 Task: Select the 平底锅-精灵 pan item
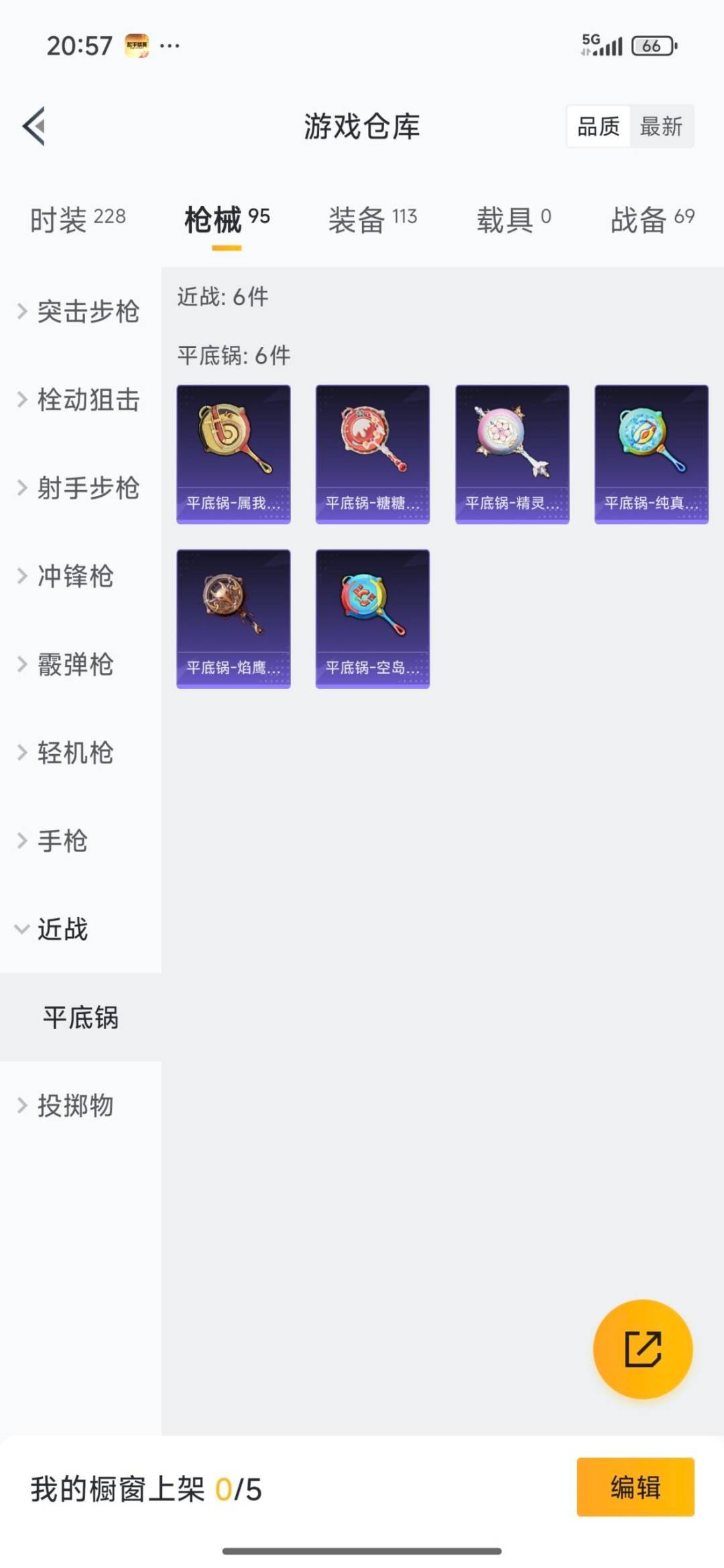(x=511, y=453)
